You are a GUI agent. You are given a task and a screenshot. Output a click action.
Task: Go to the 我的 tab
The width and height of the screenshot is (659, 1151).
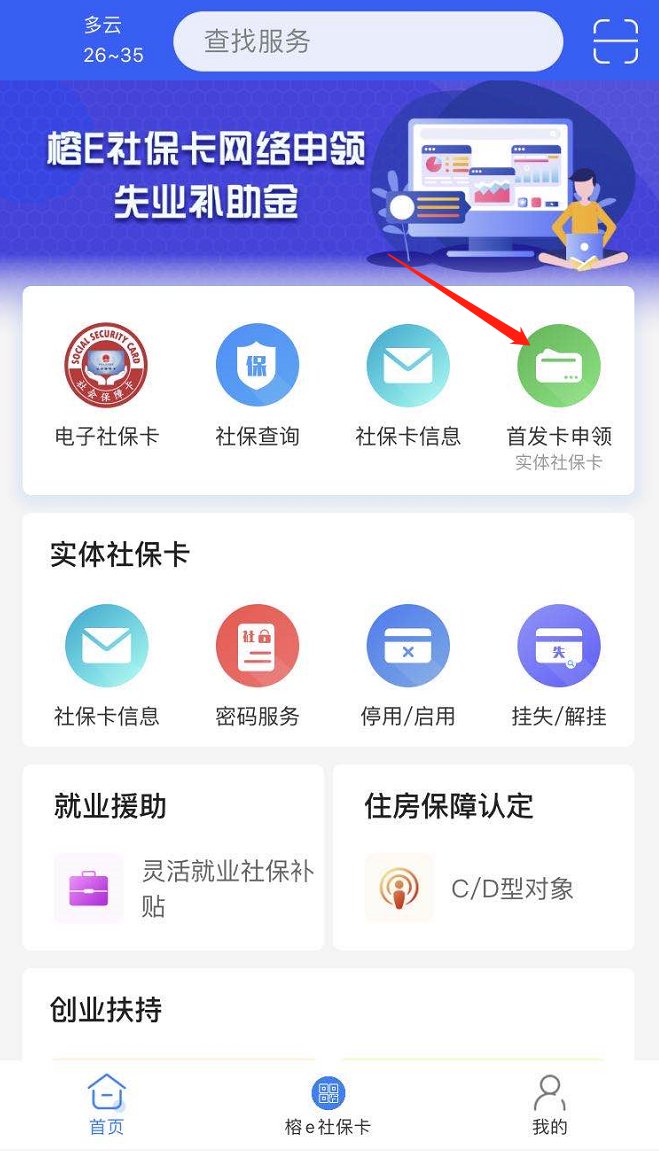549,1105
